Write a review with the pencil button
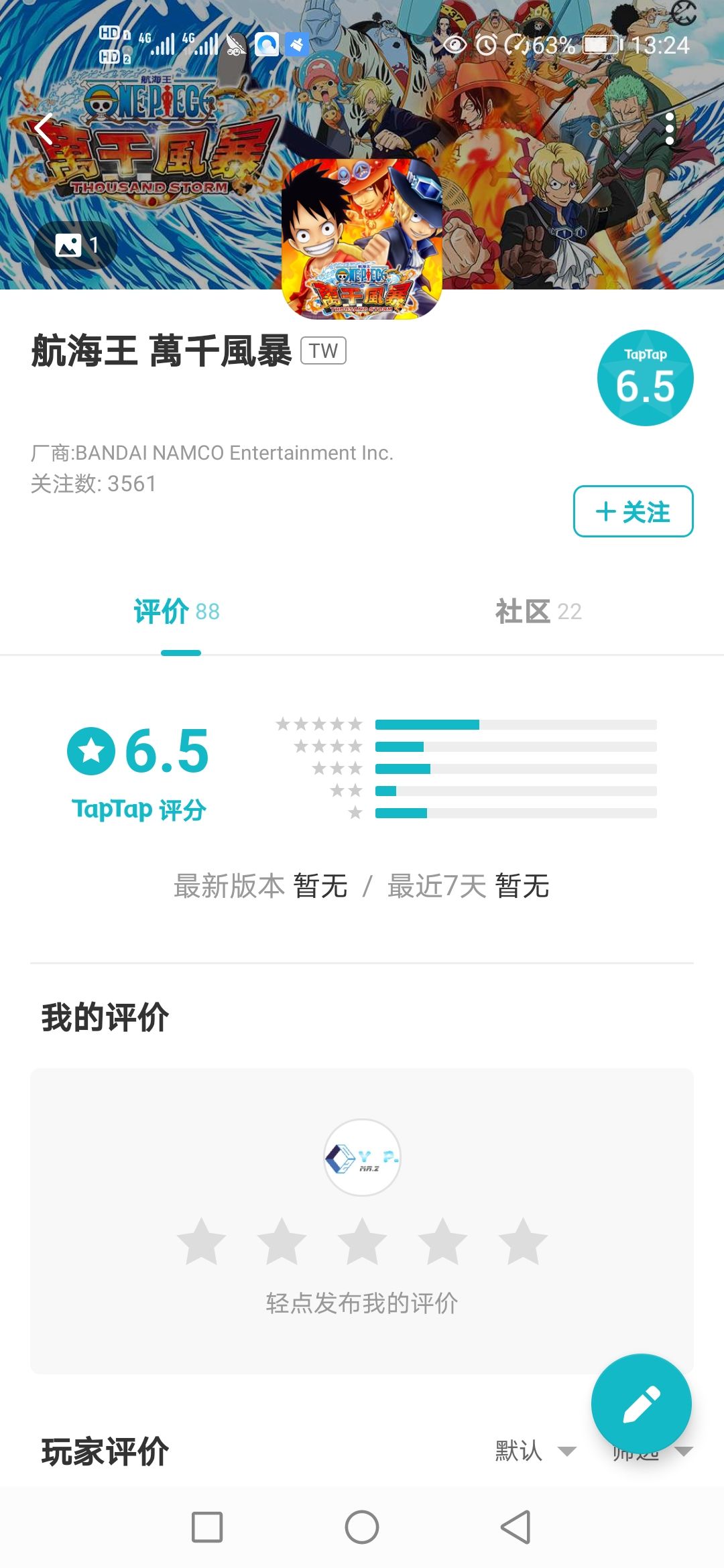This screenshot has width=724, height=1568. coord(641,1404)
